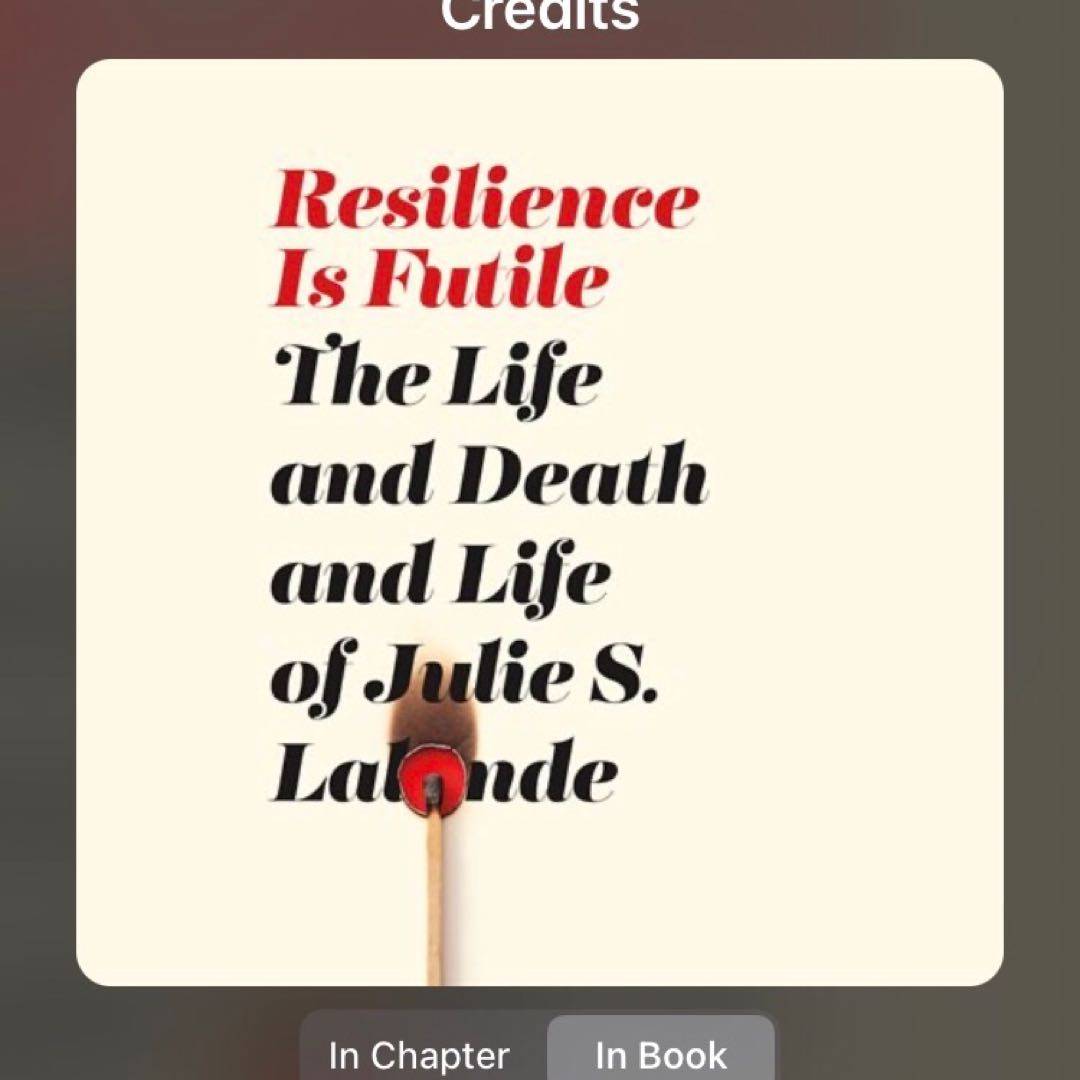The image size is (1080, 1080).
Task: Tap the Resilience Is Futile cover art
Action: tap(540, 522)
